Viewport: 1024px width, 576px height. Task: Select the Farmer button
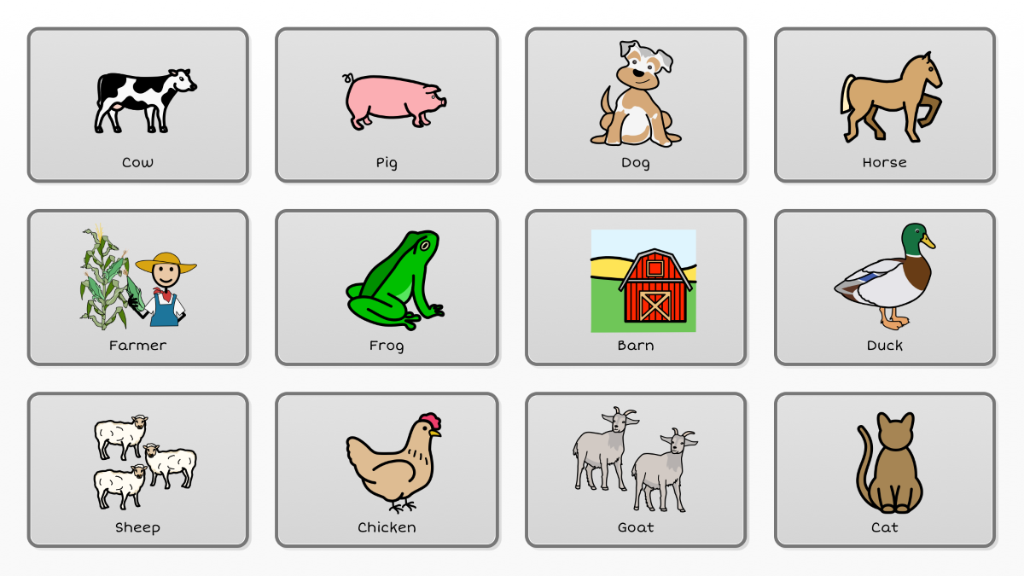[138, 287]
